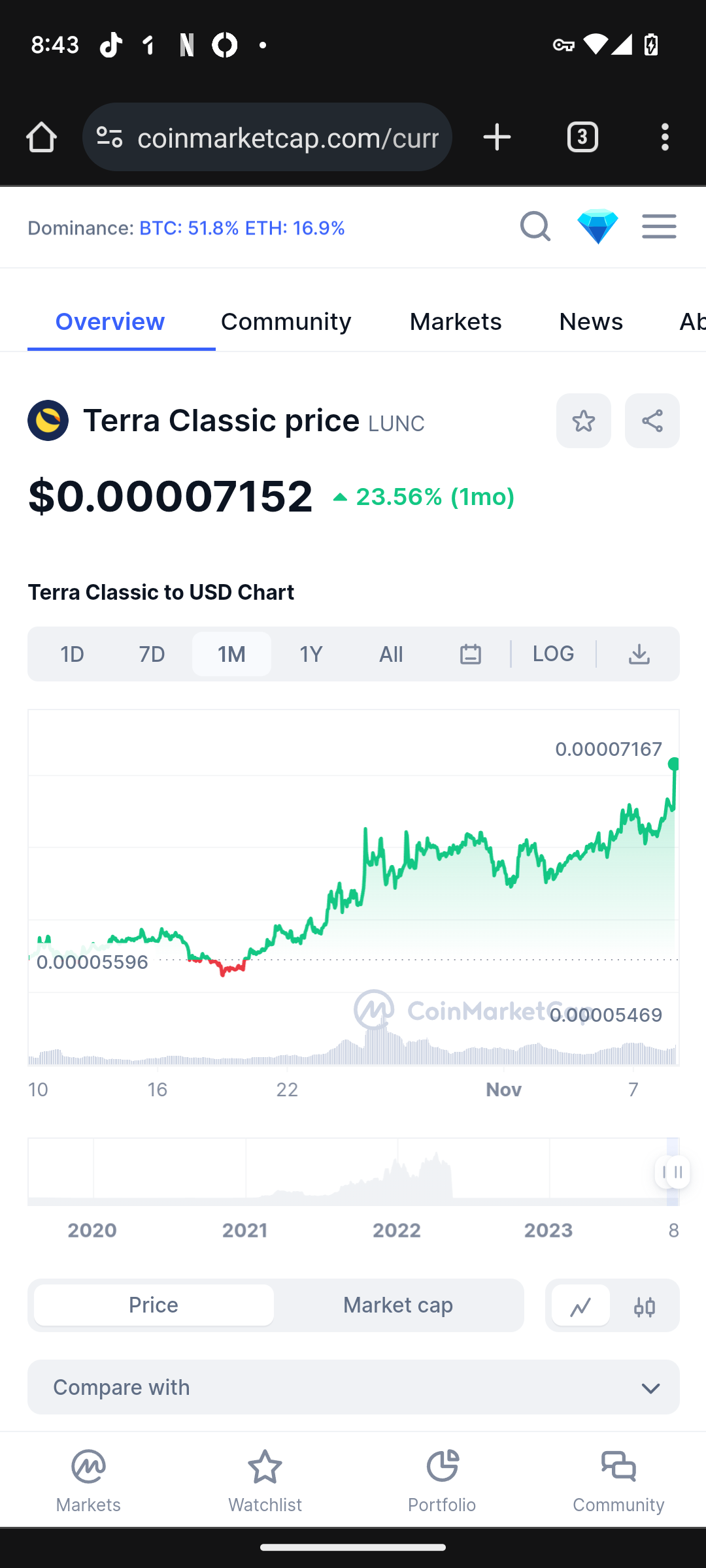Expand the Compare with dropdown

(353, 1387)
